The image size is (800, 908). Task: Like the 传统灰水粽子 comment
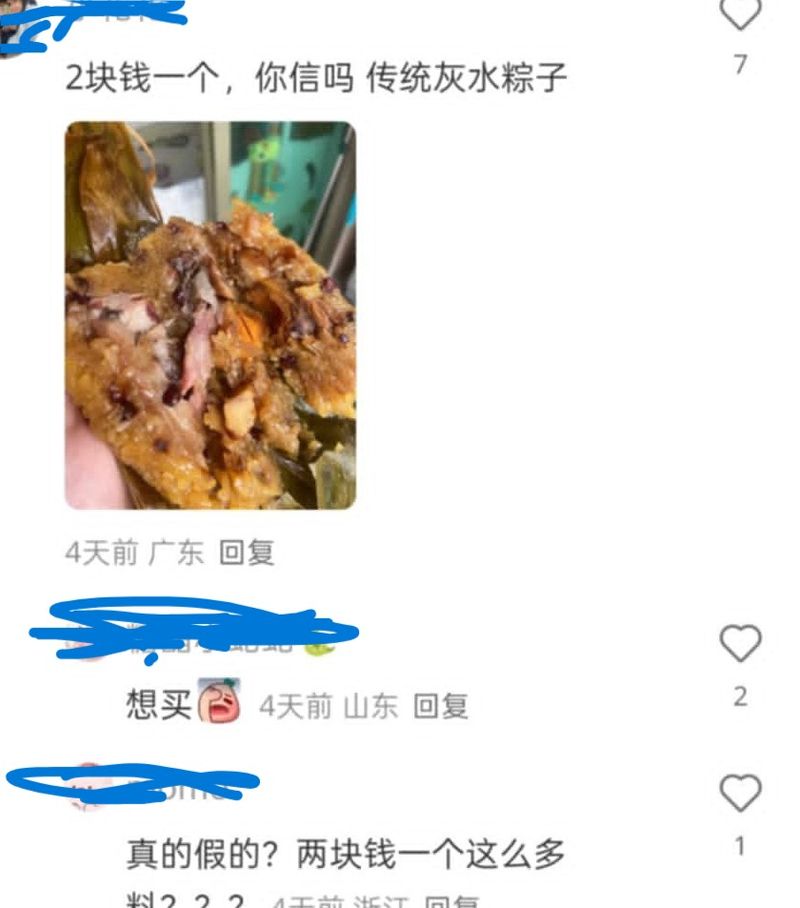click(740, 15)
